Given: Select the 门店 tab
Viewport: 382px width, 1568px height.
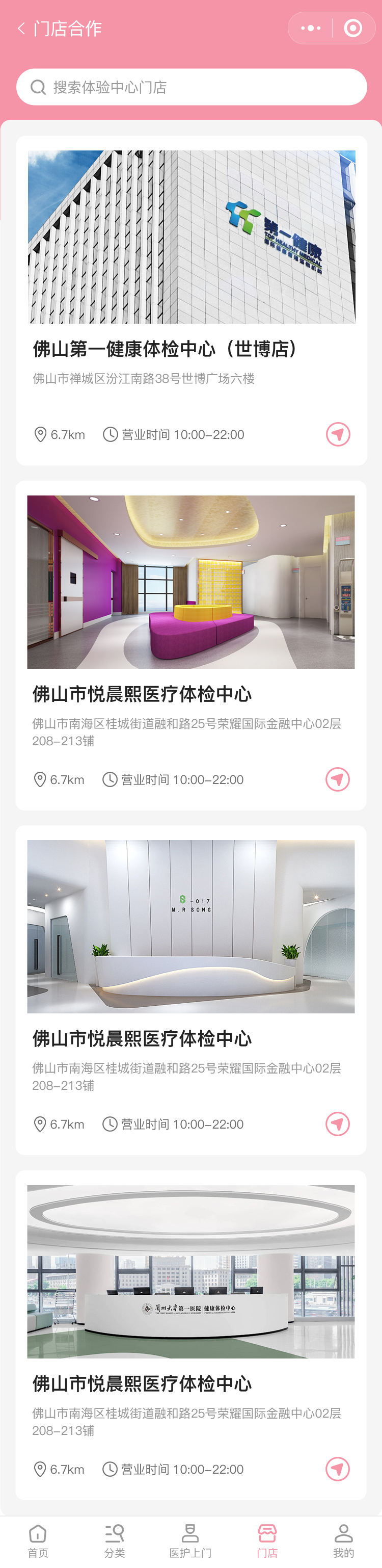Looking at the screenshot, I should [x=267, y=1540].
